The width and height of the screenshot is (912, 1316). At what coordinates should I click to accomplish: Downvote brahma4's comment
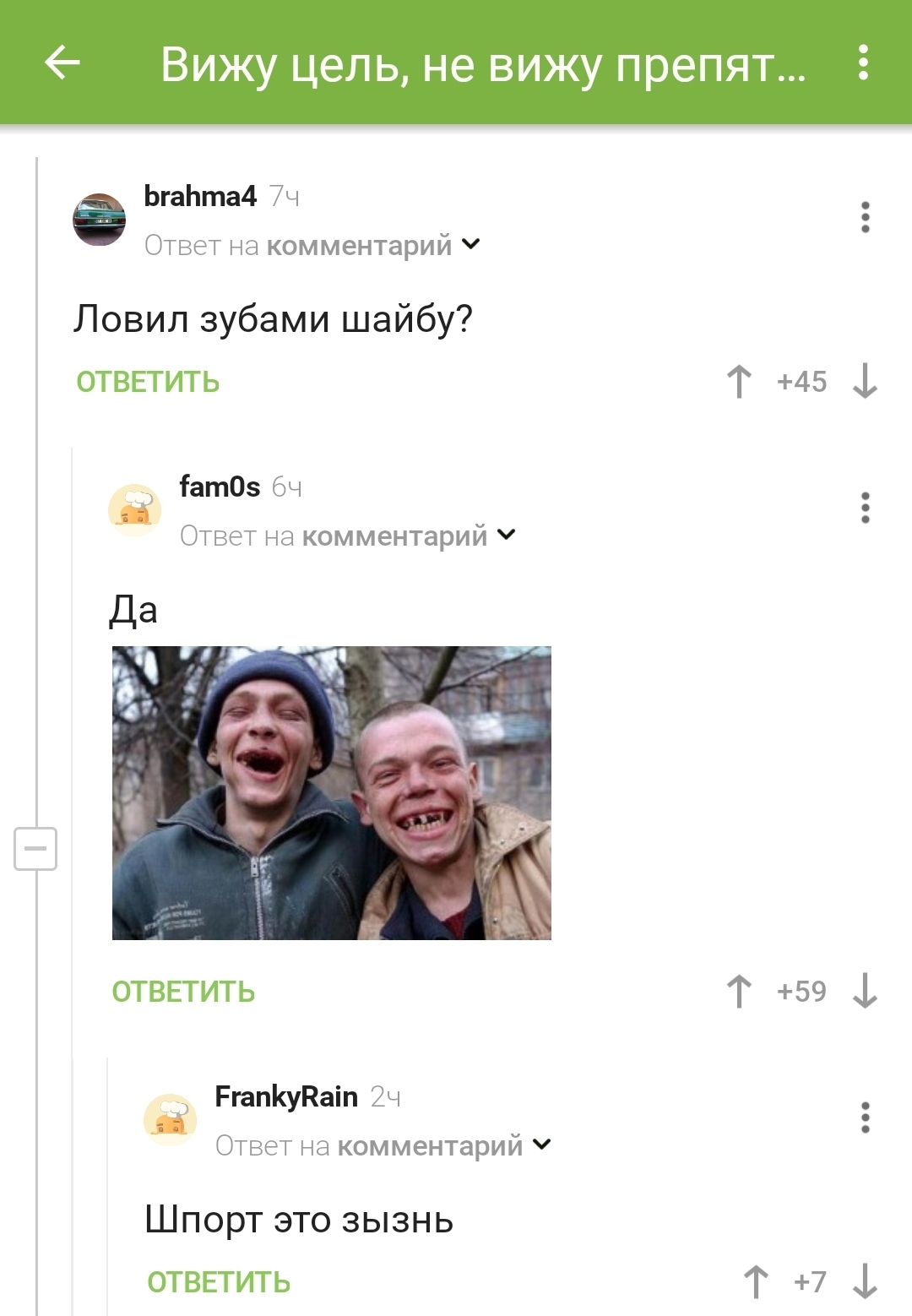coord(865,382)
